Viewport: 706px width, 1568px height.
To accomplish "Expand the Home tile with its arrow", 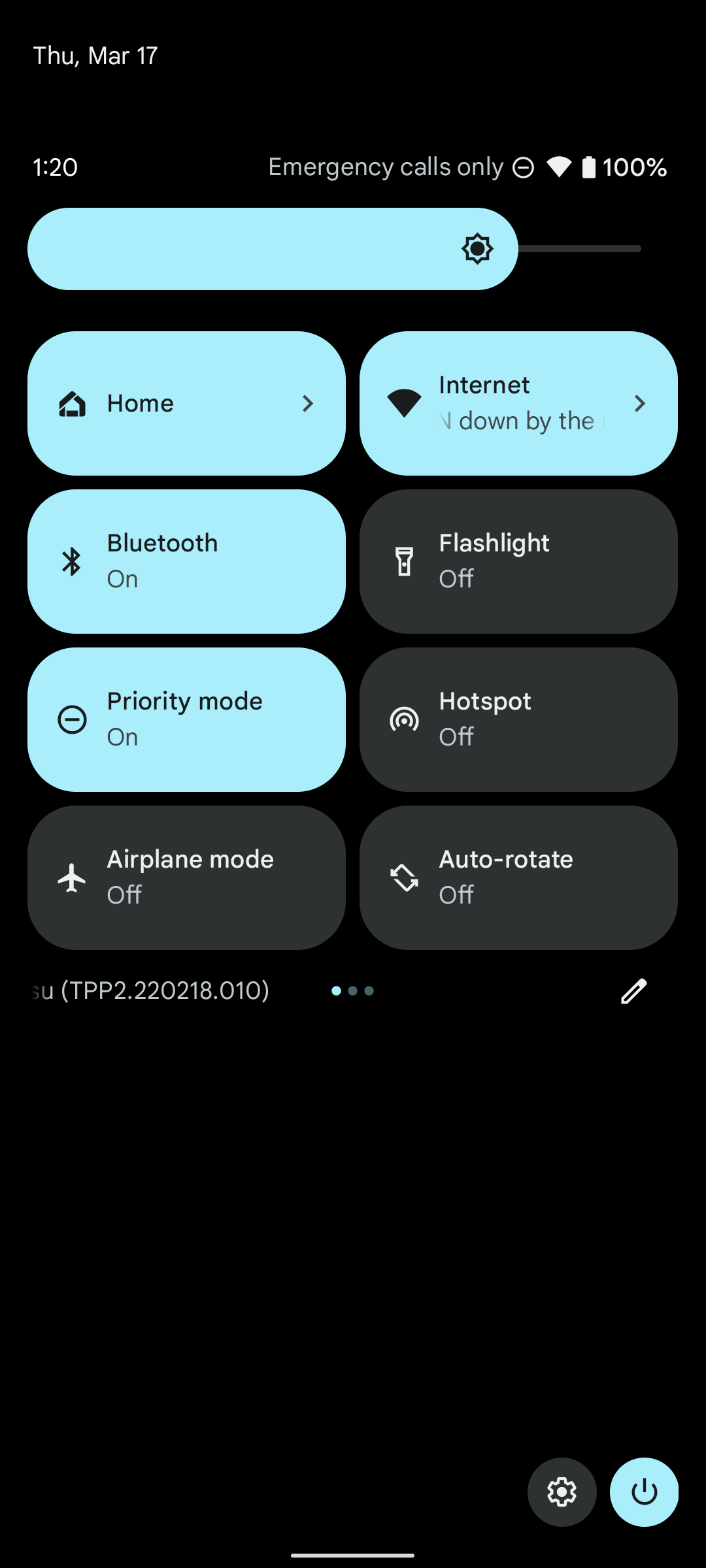I will click(x=308, y=404).
